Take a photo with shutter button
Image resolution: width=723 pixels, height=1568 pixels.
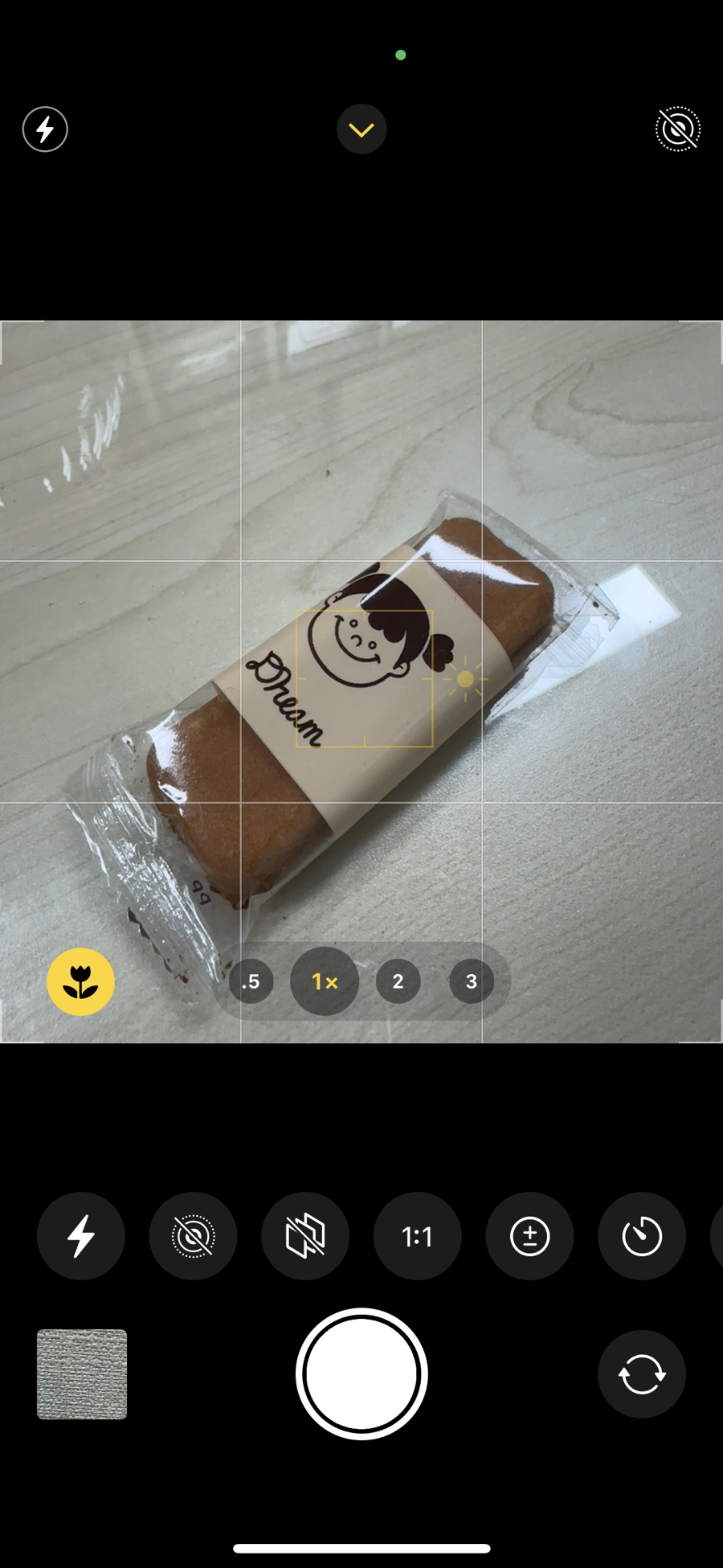[x=361, y=1374]
